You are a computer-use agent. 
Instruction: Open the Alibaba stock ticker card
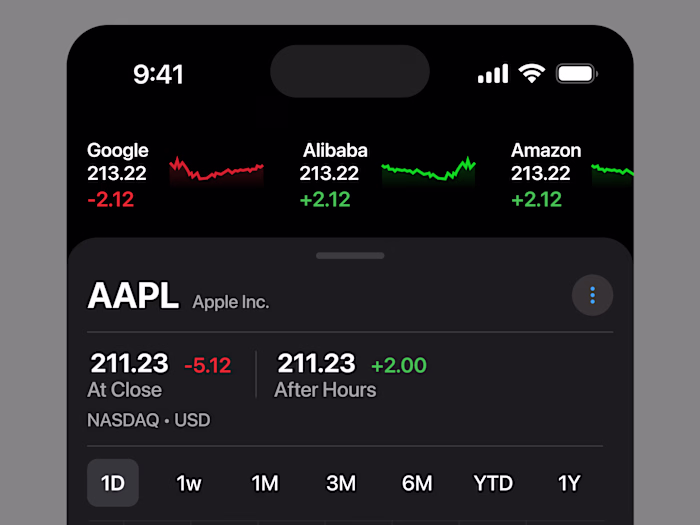(x=388, y=175)
